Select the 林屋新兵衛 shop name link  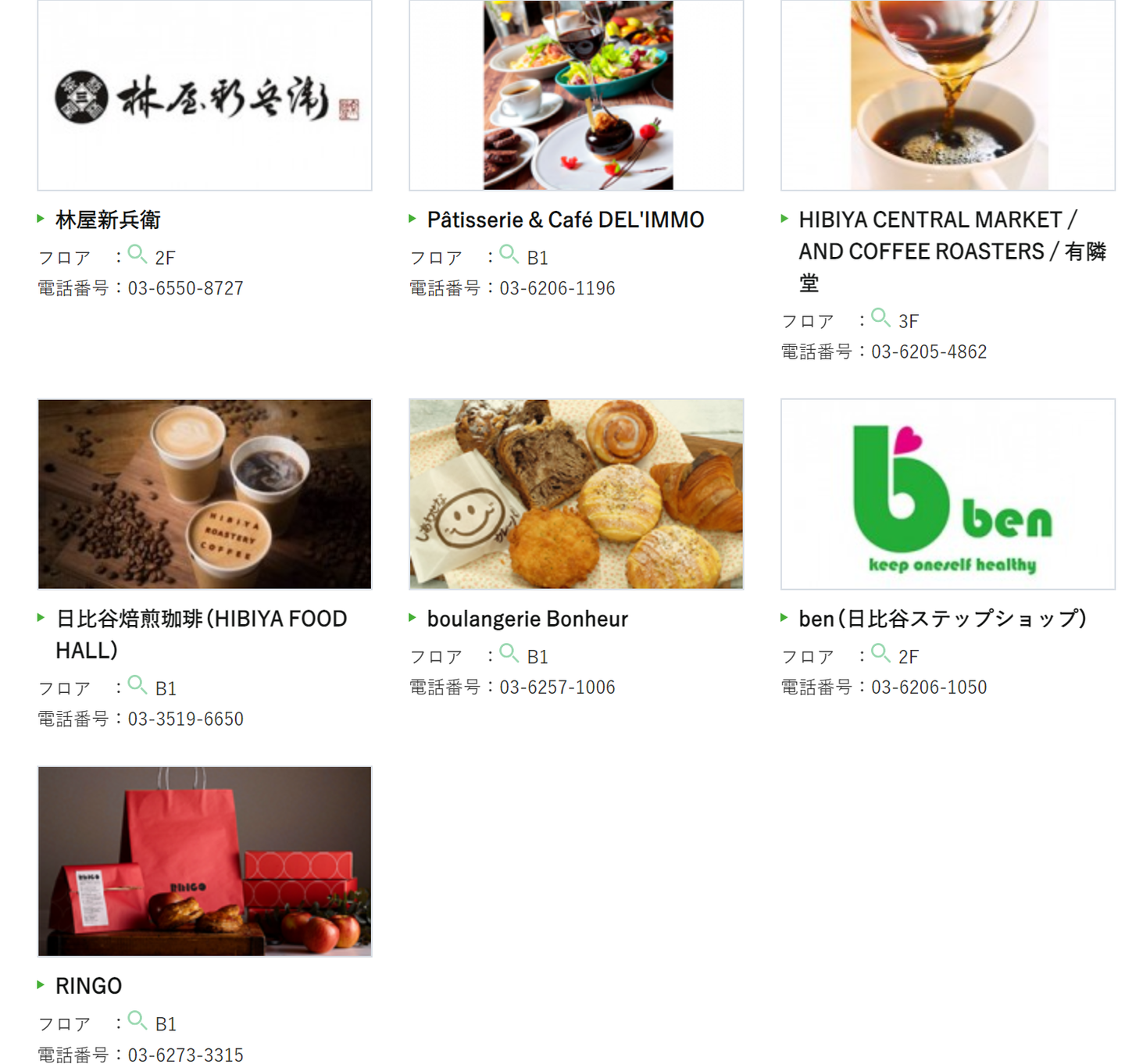tap(108, 220)
